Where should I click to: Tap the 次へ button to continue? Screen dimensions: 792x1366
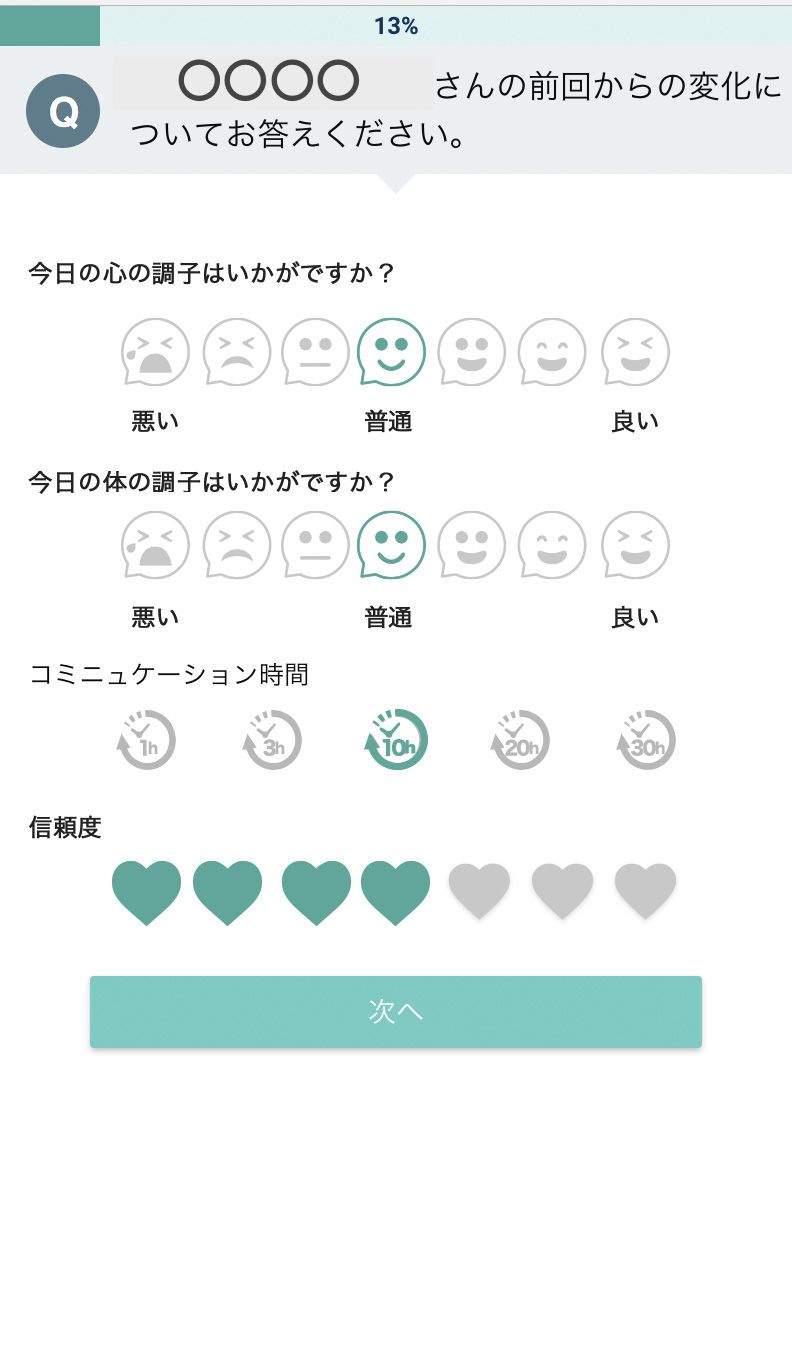(x=396, y=1012)
